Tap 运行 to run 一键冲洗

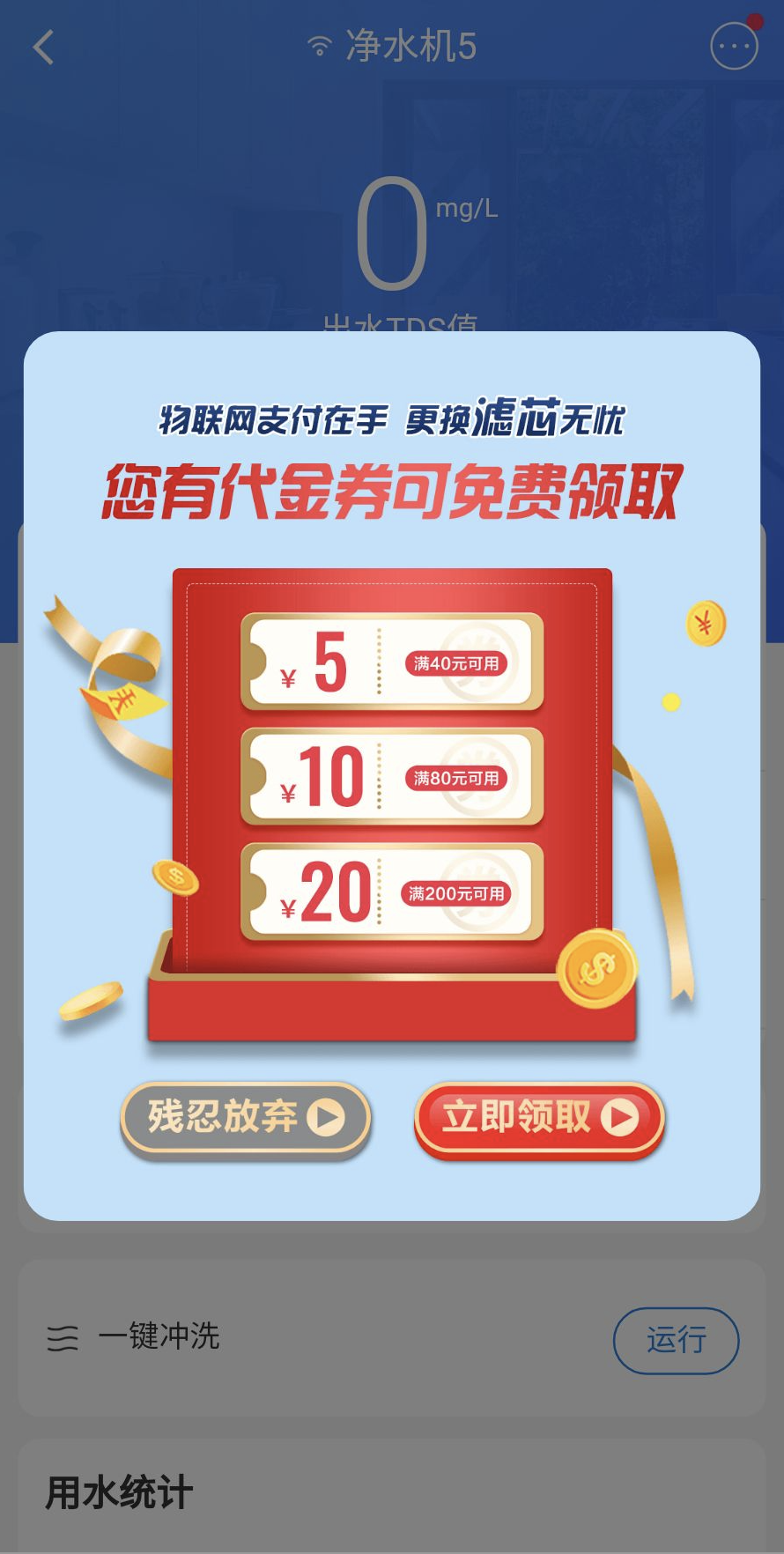[676, 1340]
